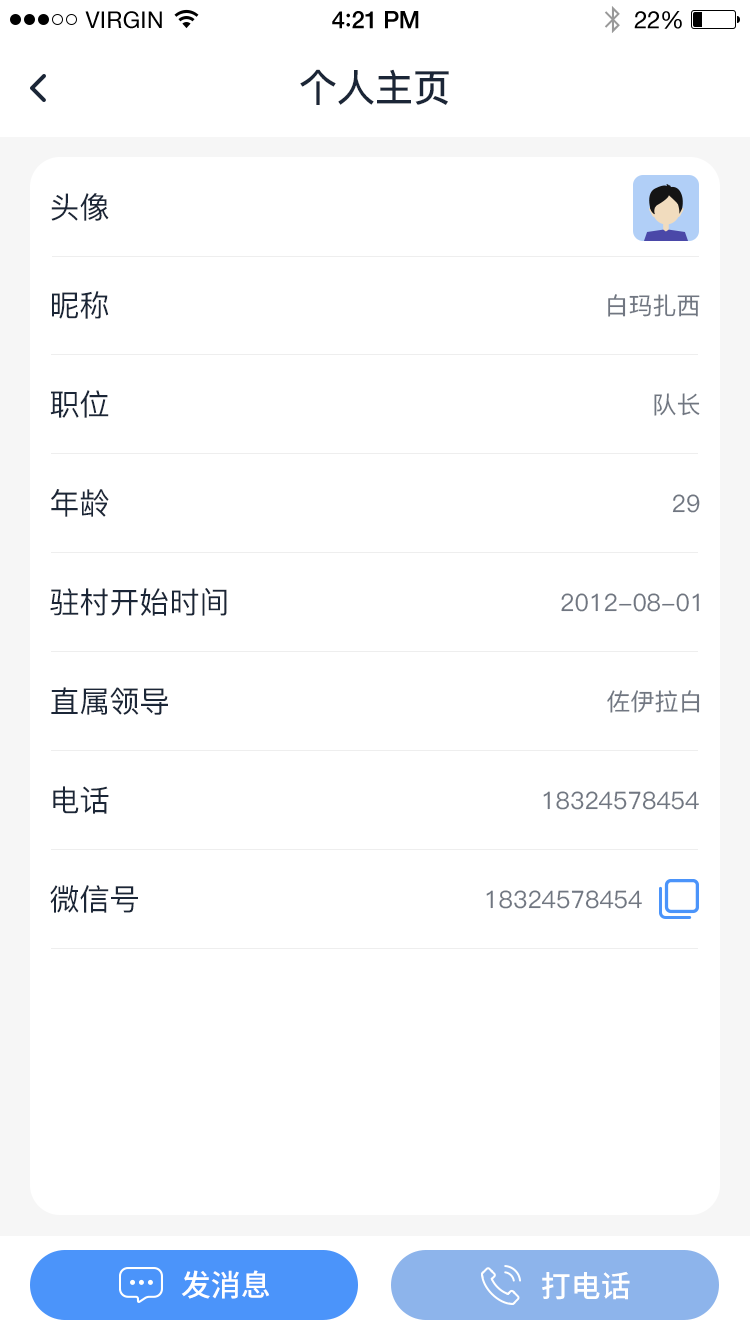Screen dimensions: 750x1334
Task: Tap the chat bubble icon on 发消息 button
Action: (142, 1284)
